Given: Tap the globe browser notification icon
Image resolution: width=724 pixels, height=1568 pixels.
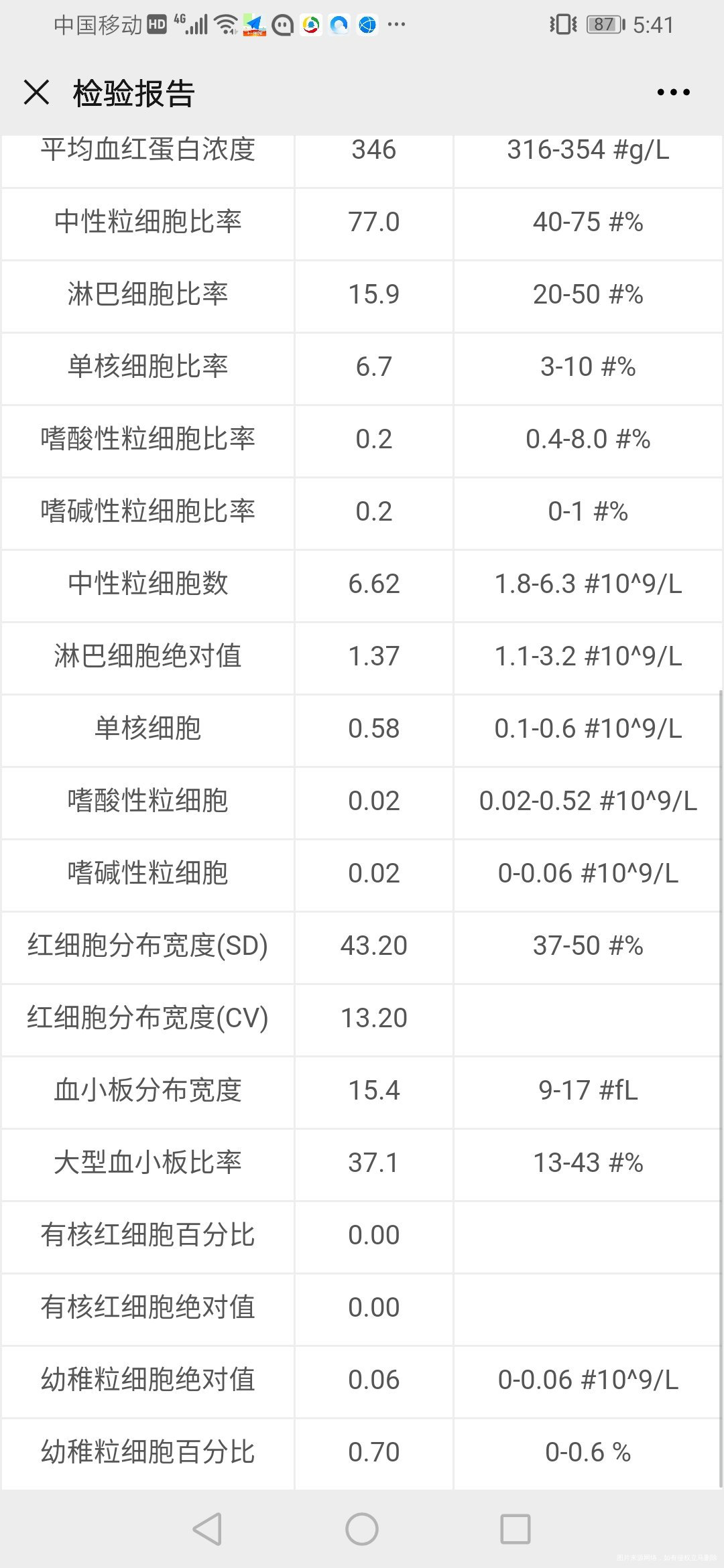Looking at the screenshot, I should (367, 25).
